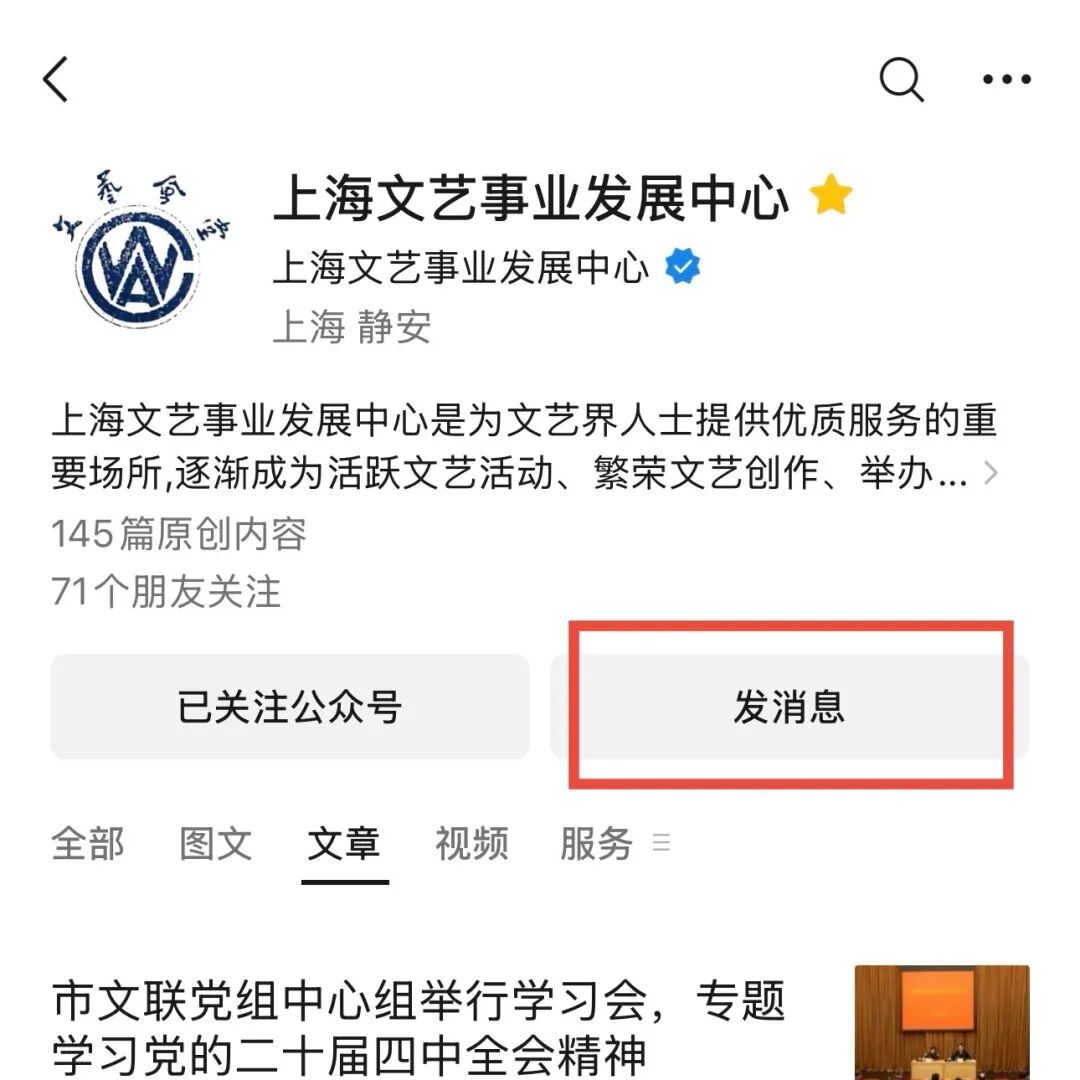Switch to the 视频 tab
The image size is (1080, 1080).
[x=472, y=844]
